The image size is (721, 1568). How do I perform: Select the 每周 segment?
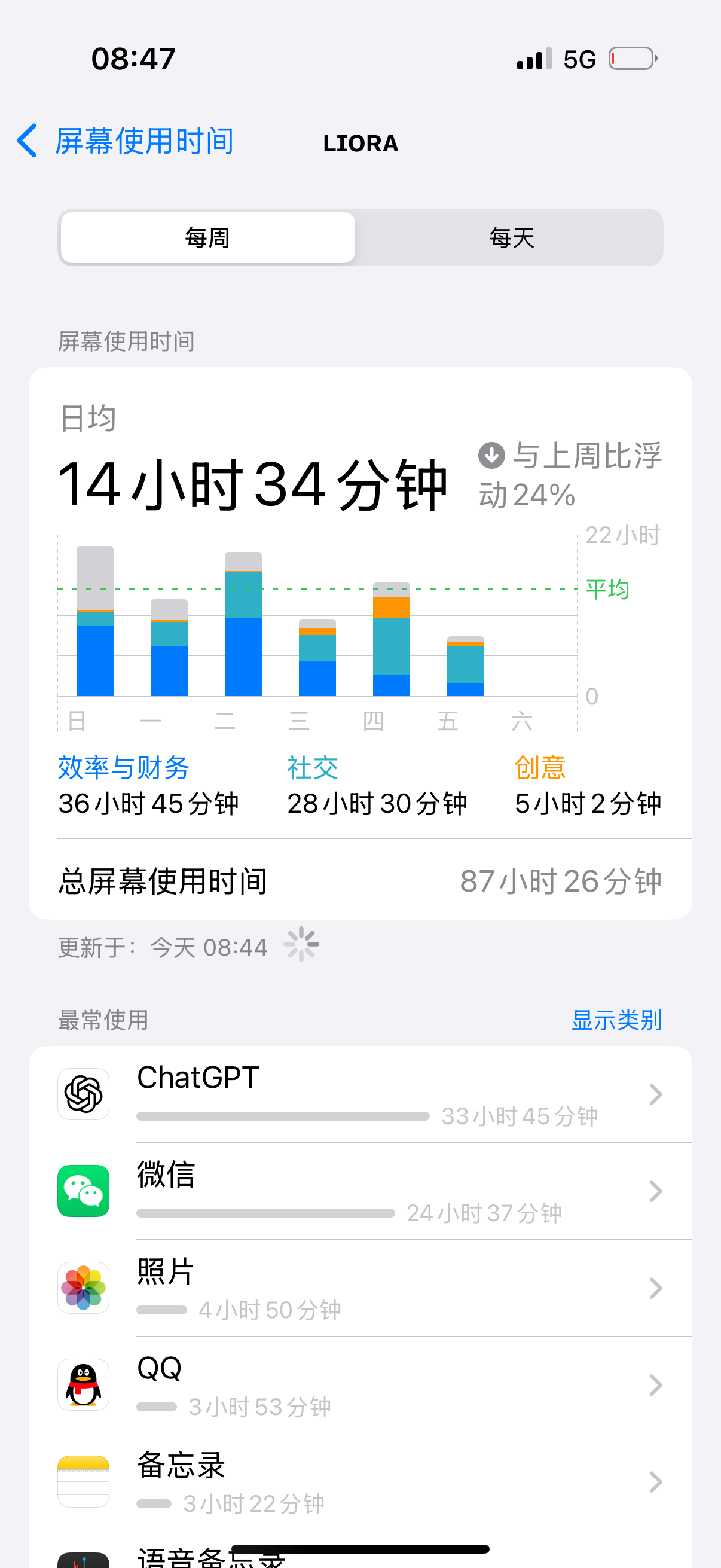click(x=207, y=237)
